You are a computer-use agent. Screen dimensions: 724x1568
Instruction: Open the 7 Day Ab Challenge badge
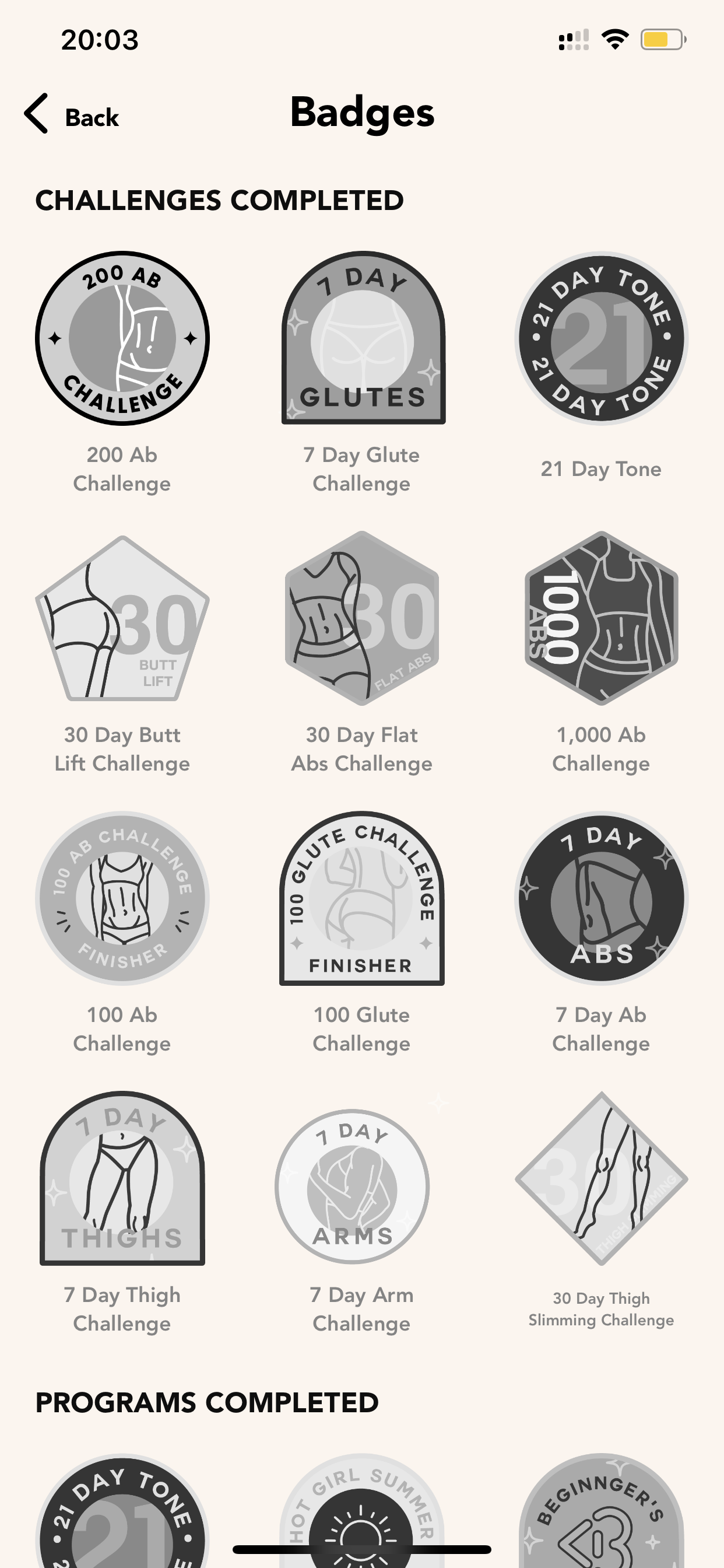point(601,898)
